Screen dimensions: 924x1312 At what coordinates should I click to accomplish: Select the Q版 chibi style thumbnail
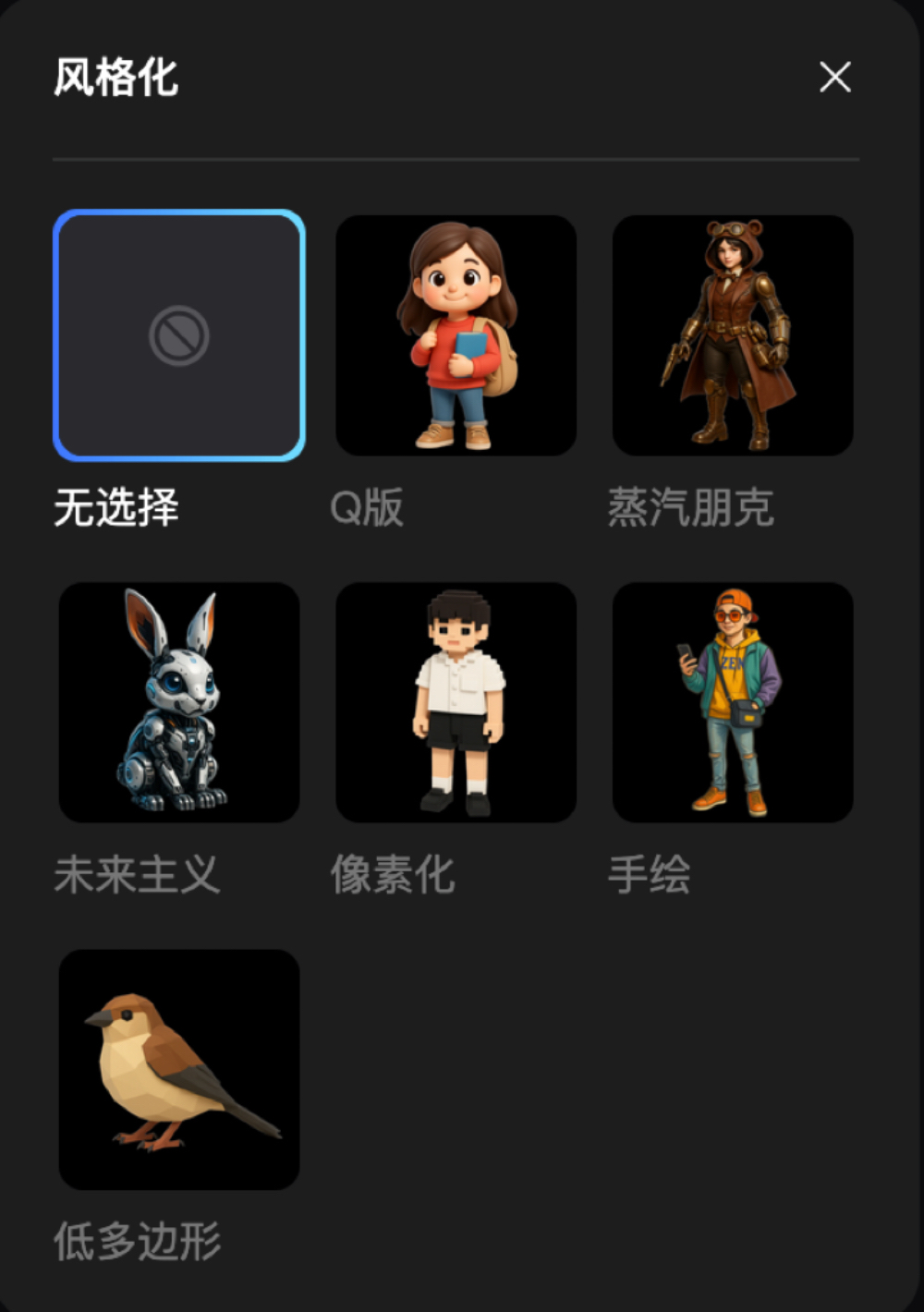456,335
